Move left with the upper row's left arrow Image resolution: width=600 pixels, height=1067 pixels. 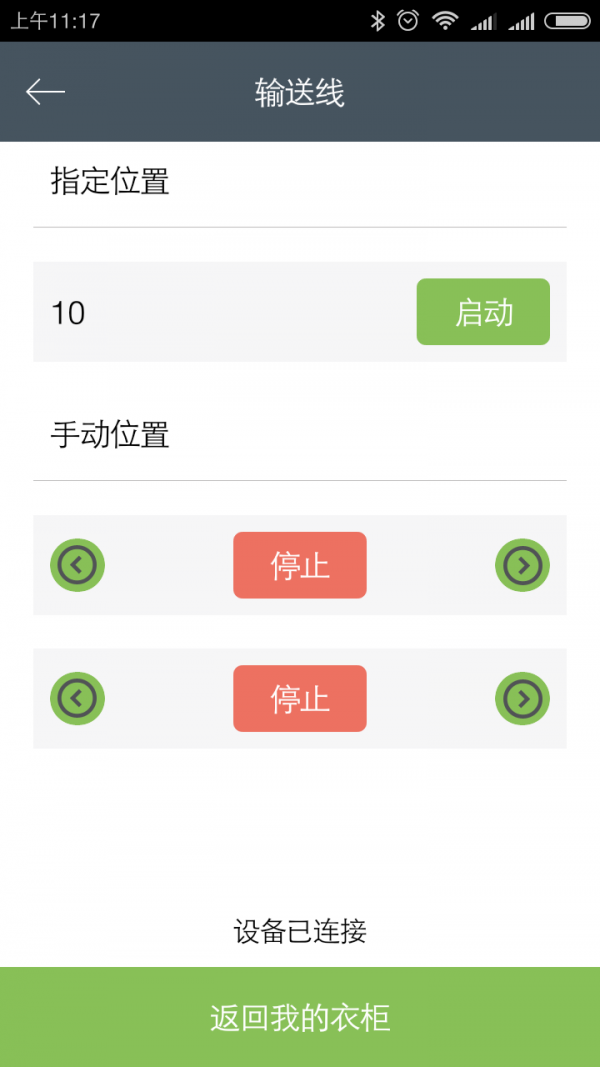(78, 565)
